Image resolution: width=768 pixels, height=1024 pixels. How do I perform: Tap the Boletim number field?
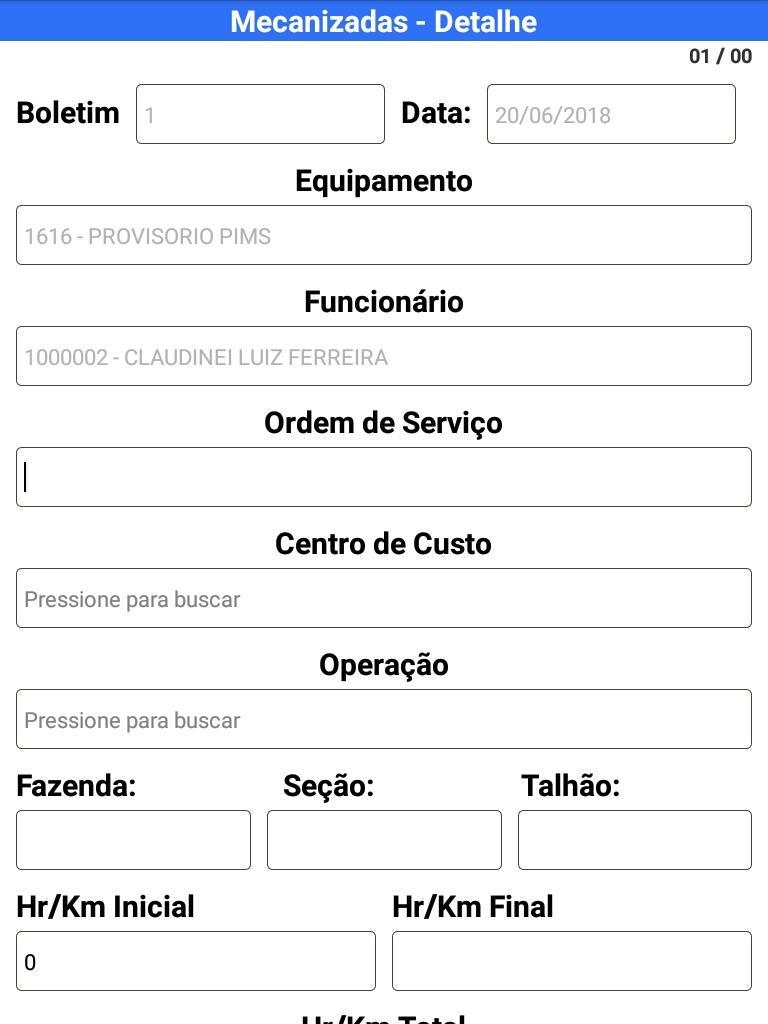click(x=260, y=114)
